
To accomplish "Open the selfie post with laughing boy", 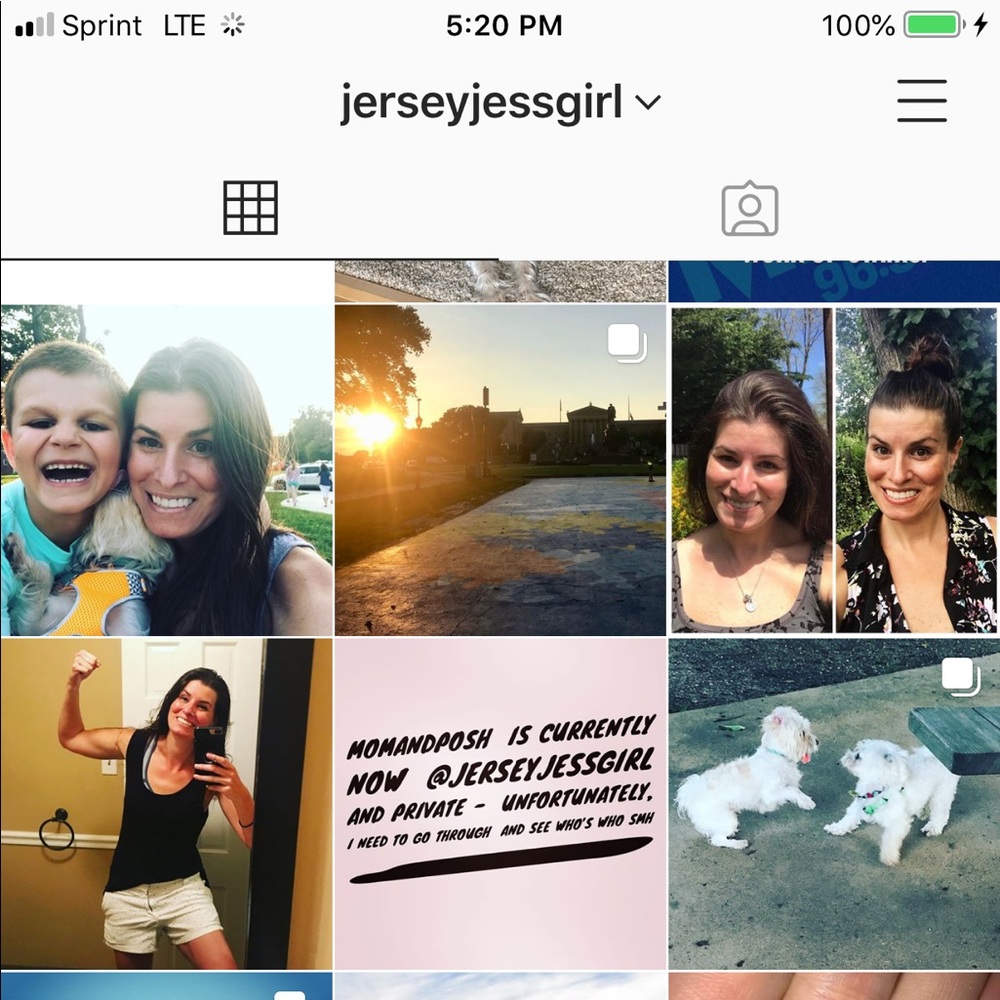I will click(x=166, y=470).
